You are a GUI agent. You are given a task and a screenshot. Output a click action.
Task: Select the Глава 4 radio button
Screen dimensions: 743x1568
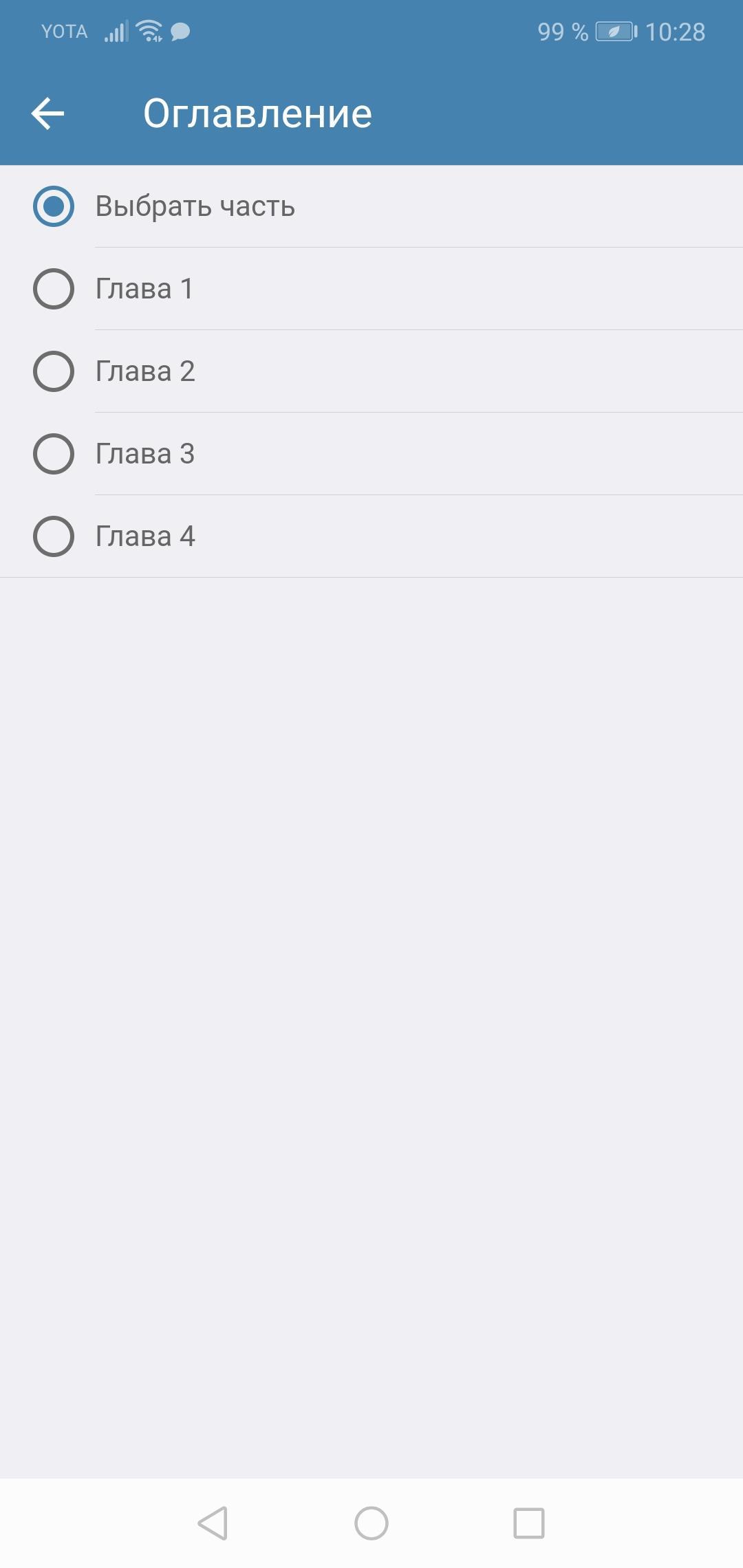point(54,536)
